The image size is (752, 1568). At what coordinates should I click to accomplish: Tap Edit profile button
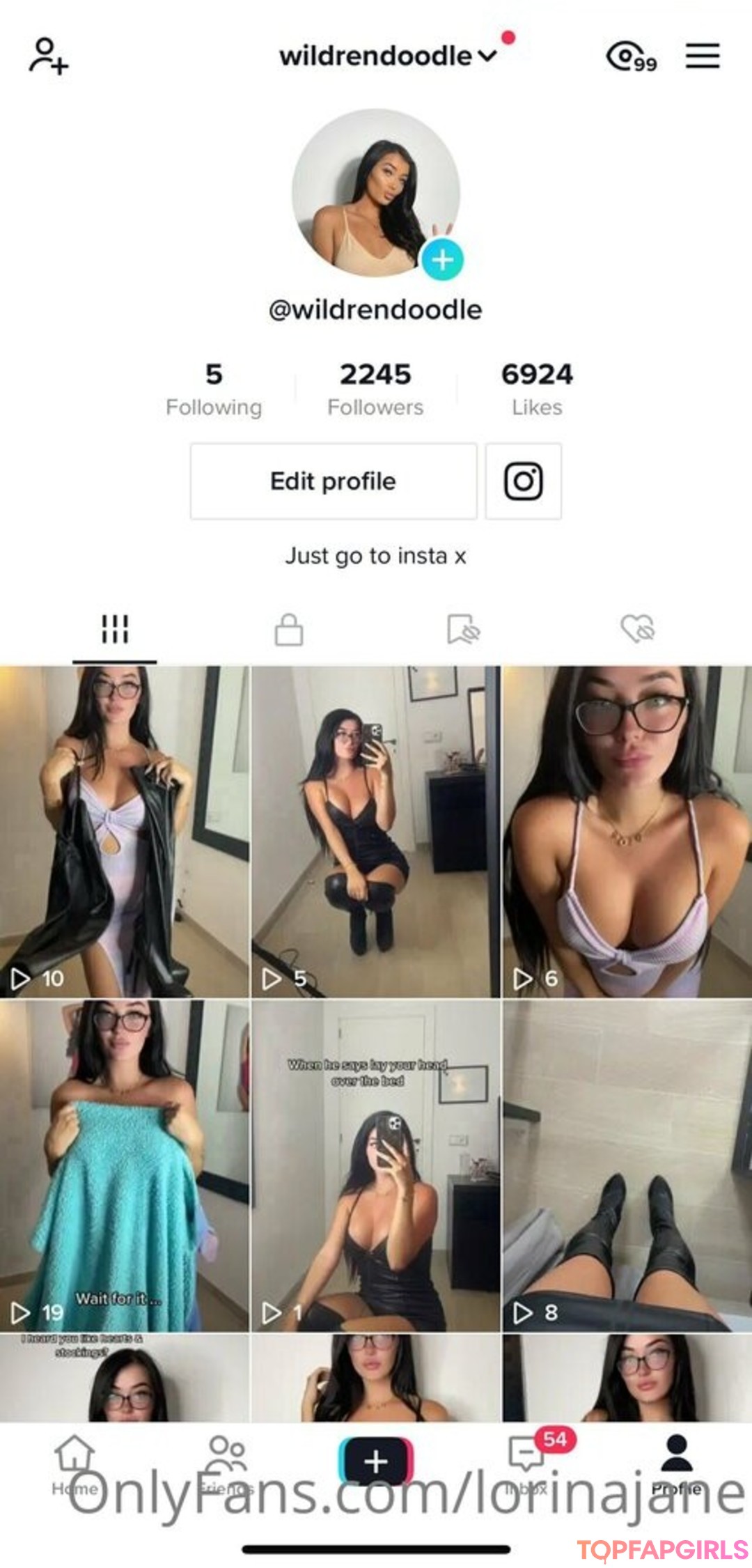click(334, 481)
